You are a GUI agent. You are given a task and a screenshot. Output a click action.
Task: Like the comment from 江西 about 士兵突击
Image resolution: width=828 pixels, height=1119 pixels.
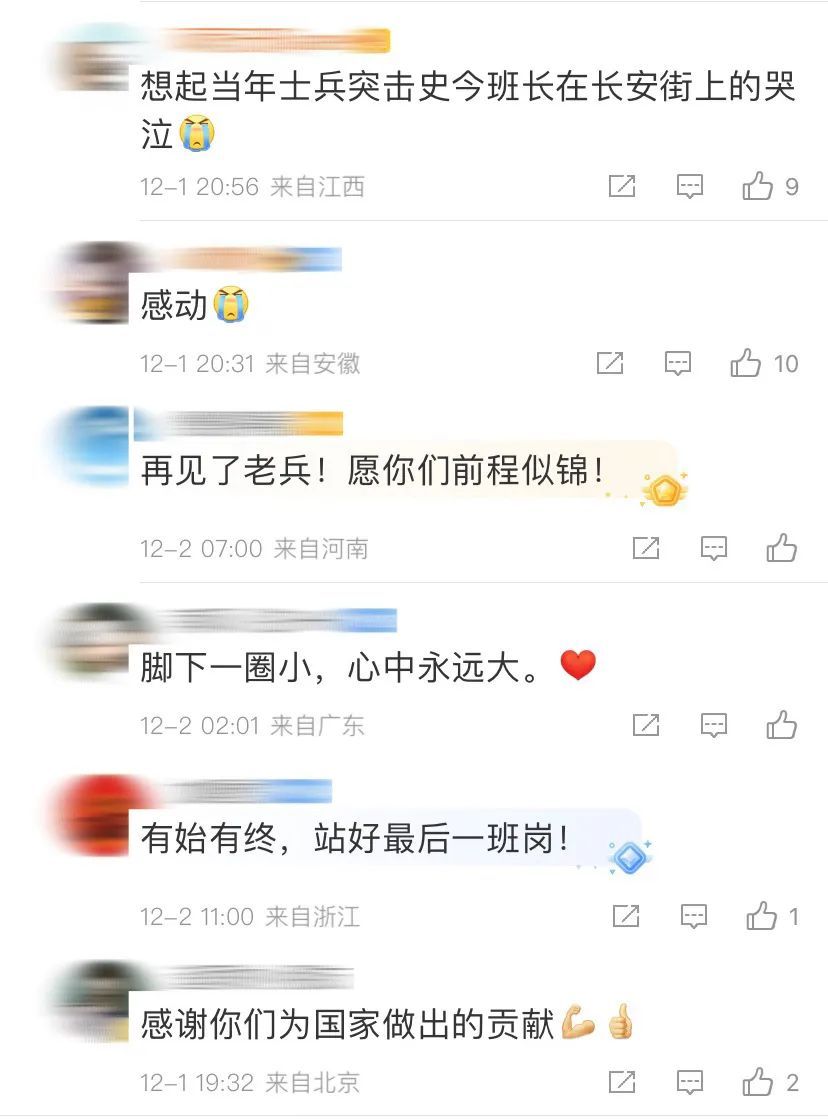pyautogui.click(x=758, y=186)
